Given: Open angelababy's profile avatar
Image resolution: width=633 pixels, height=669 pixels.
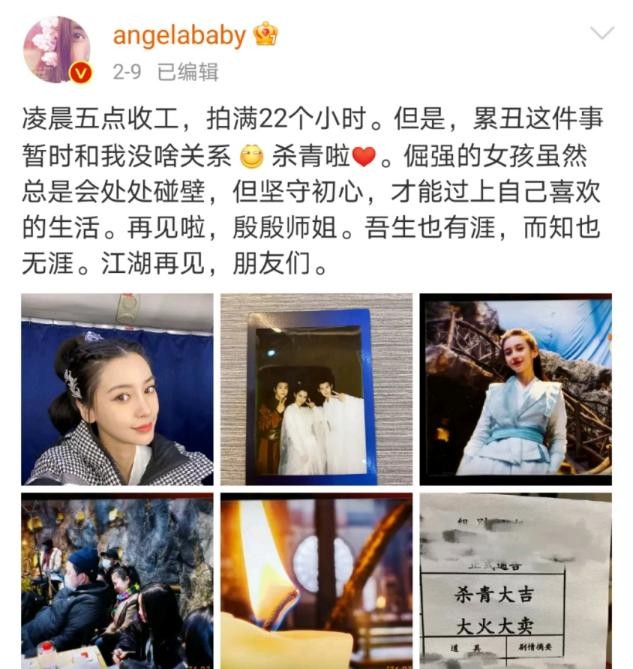Looking at the screenshot, I should click(57, 49).
